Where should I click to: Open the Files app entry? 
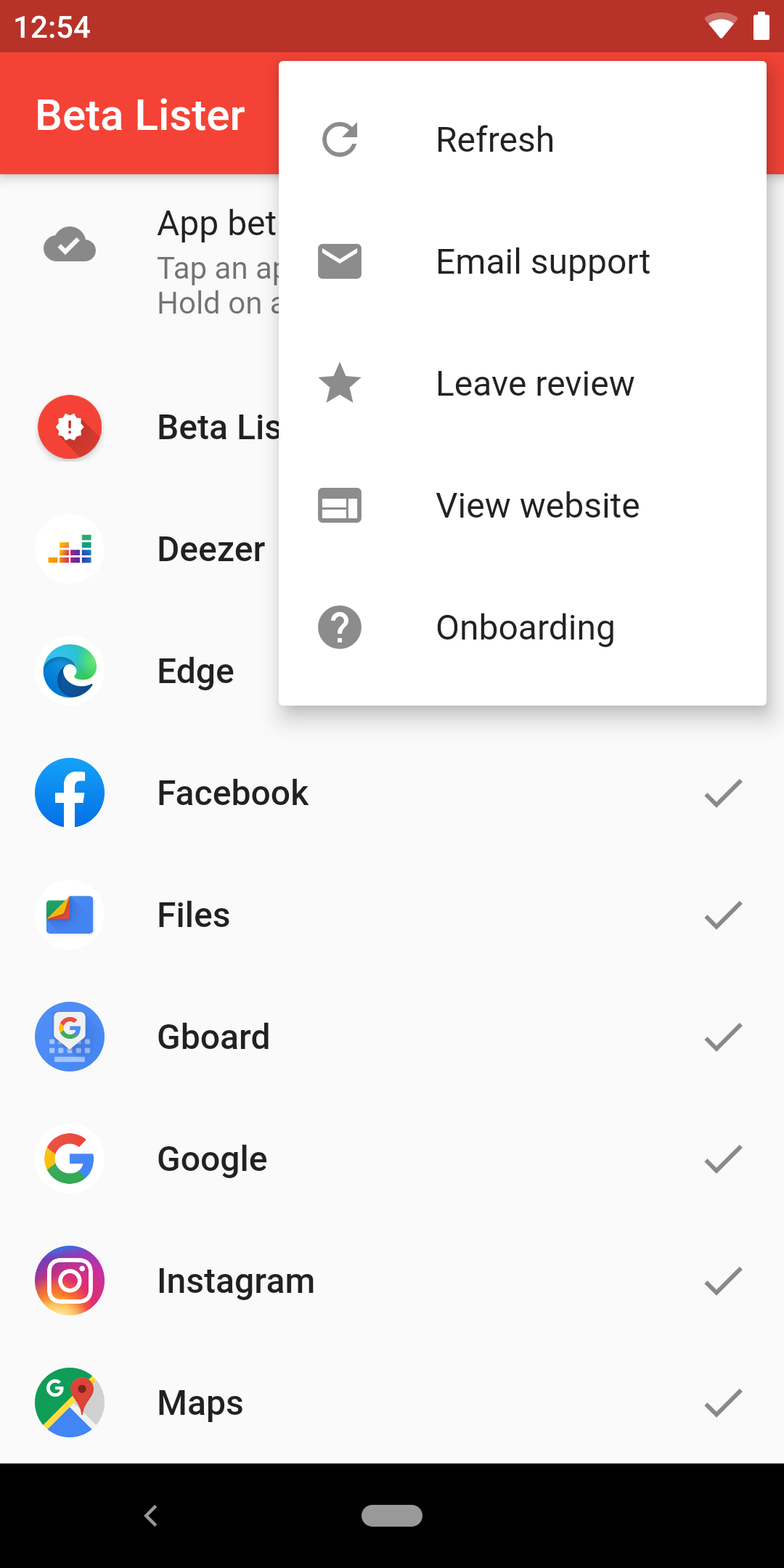pyautogui.click(x=392, y=915)
